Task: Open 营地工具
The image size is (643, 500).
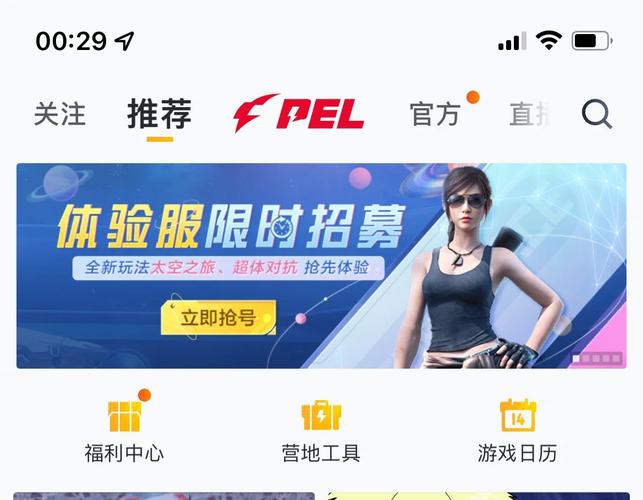Action: pos(321,431)
